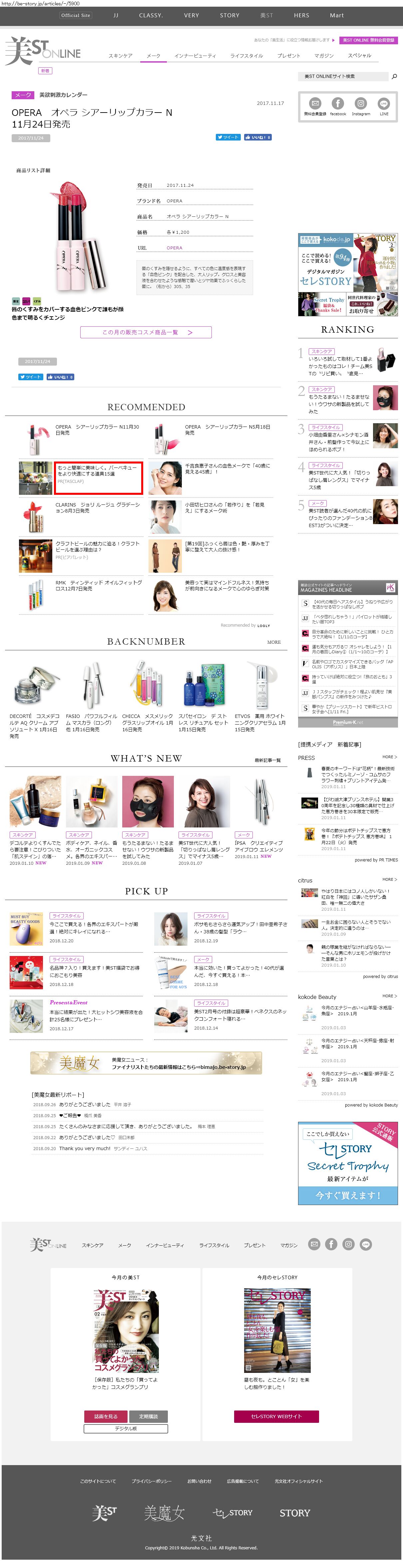Open the プレゼント tab in top navigation

click(x=288, y=55)
